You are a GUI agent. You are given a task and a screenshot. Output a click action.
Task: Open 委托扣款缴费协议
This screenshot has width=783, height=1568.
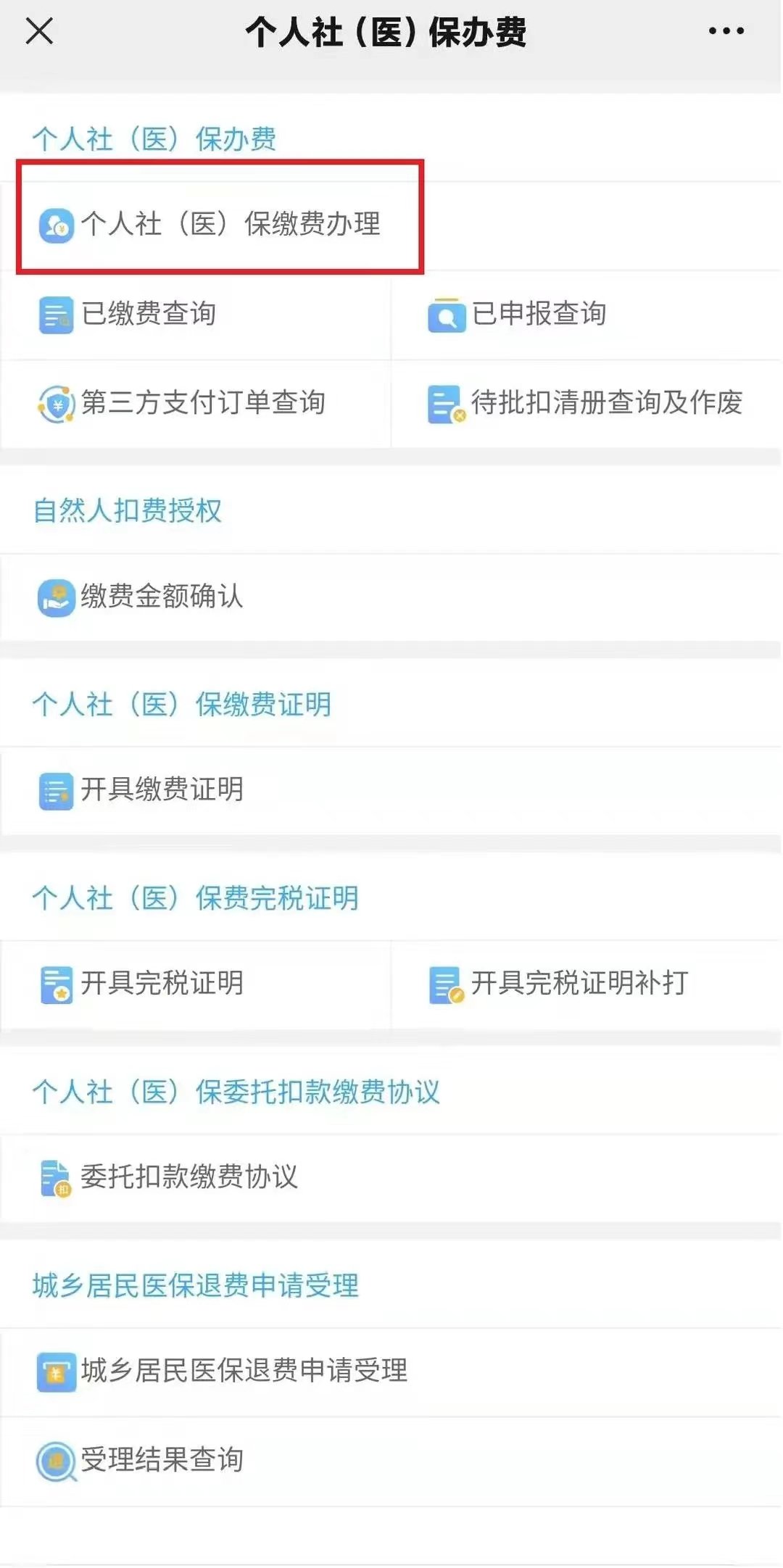click(x=188, y=1177)
